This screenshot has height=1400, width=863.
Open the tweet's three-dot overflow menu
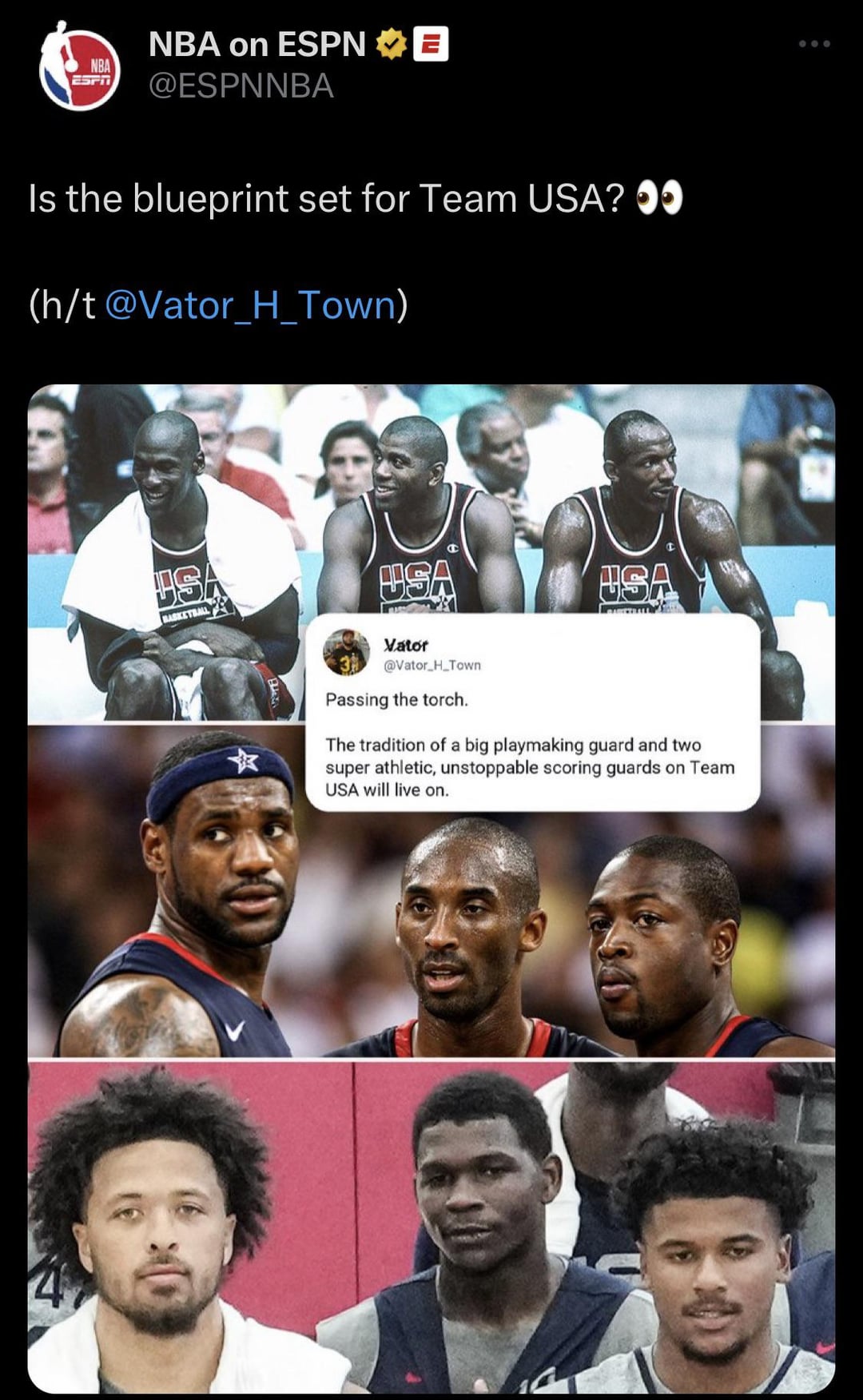(813, 44)
